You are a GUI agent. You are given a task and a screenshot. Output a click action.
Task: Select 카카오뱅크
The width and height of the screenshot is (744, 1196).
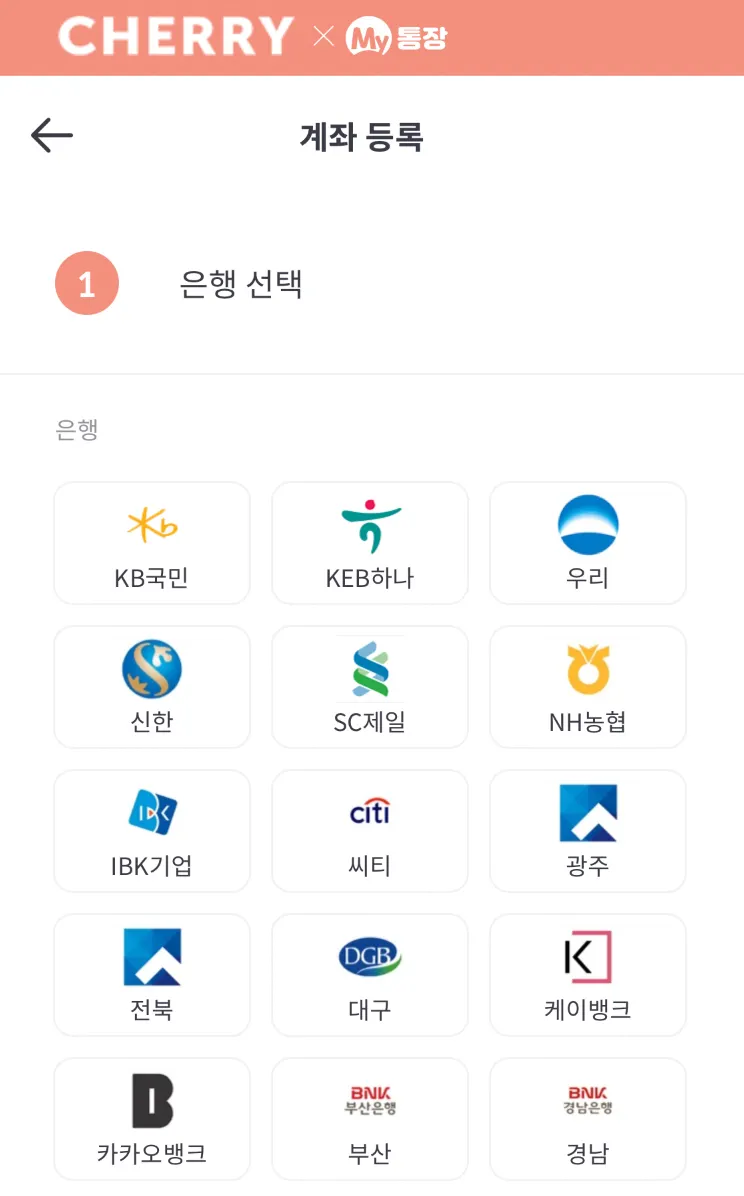pos(152,1119)
